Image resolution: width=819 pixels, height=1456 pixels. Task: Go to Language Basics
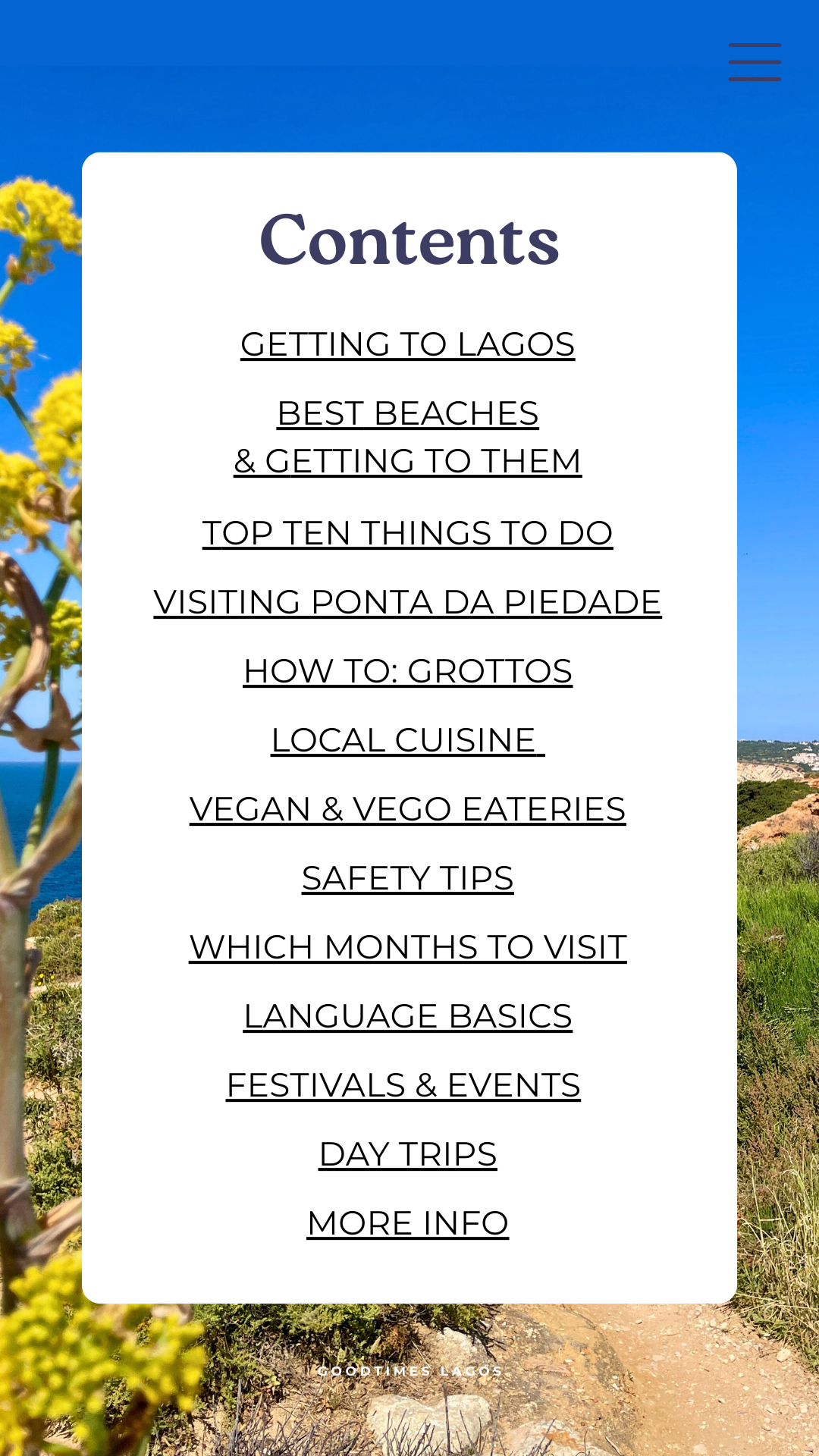pos(408,1016)
